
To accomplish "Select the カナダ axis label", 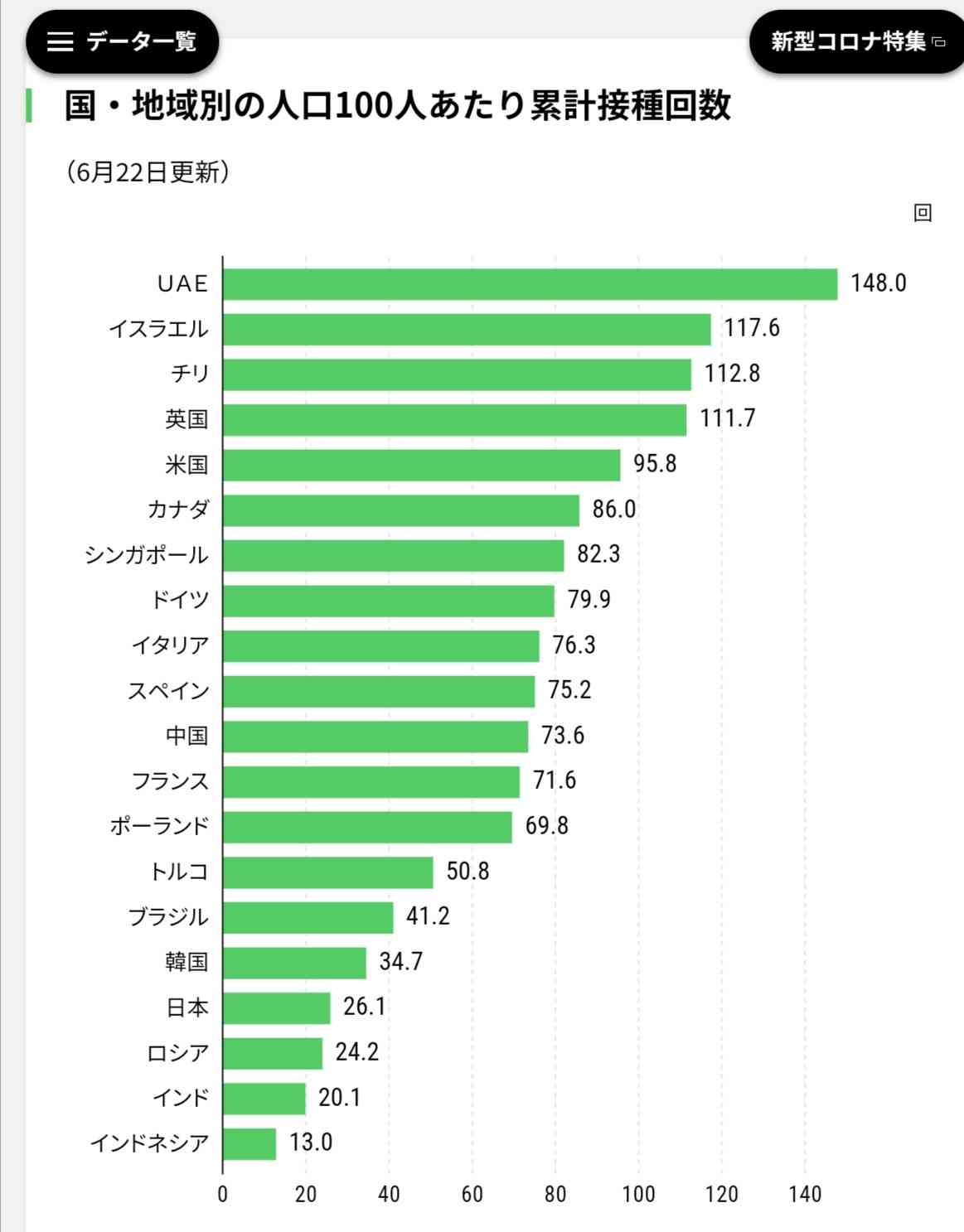I will 179,510.
